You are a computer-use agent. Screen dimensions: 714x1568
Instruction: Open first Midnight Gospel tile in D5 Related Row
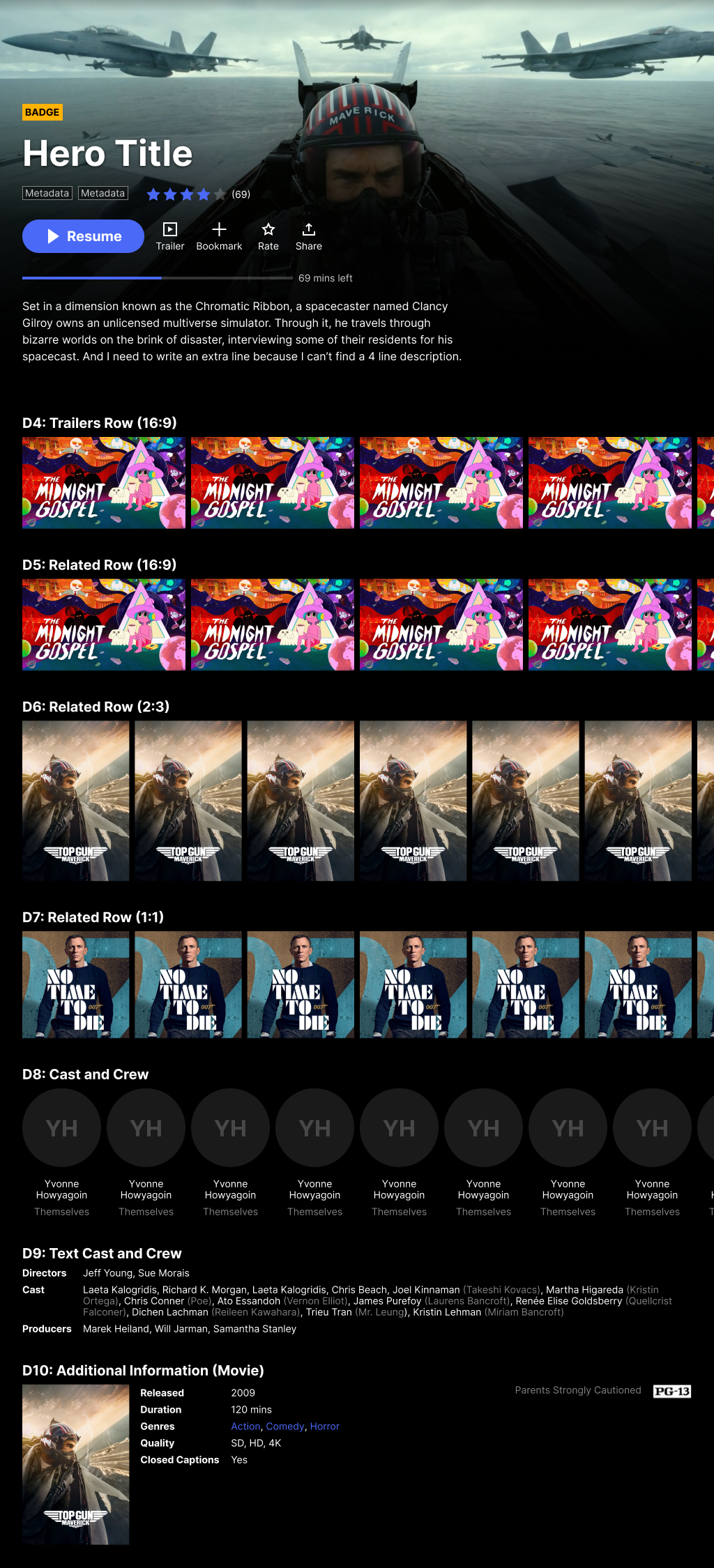(104, 624)
